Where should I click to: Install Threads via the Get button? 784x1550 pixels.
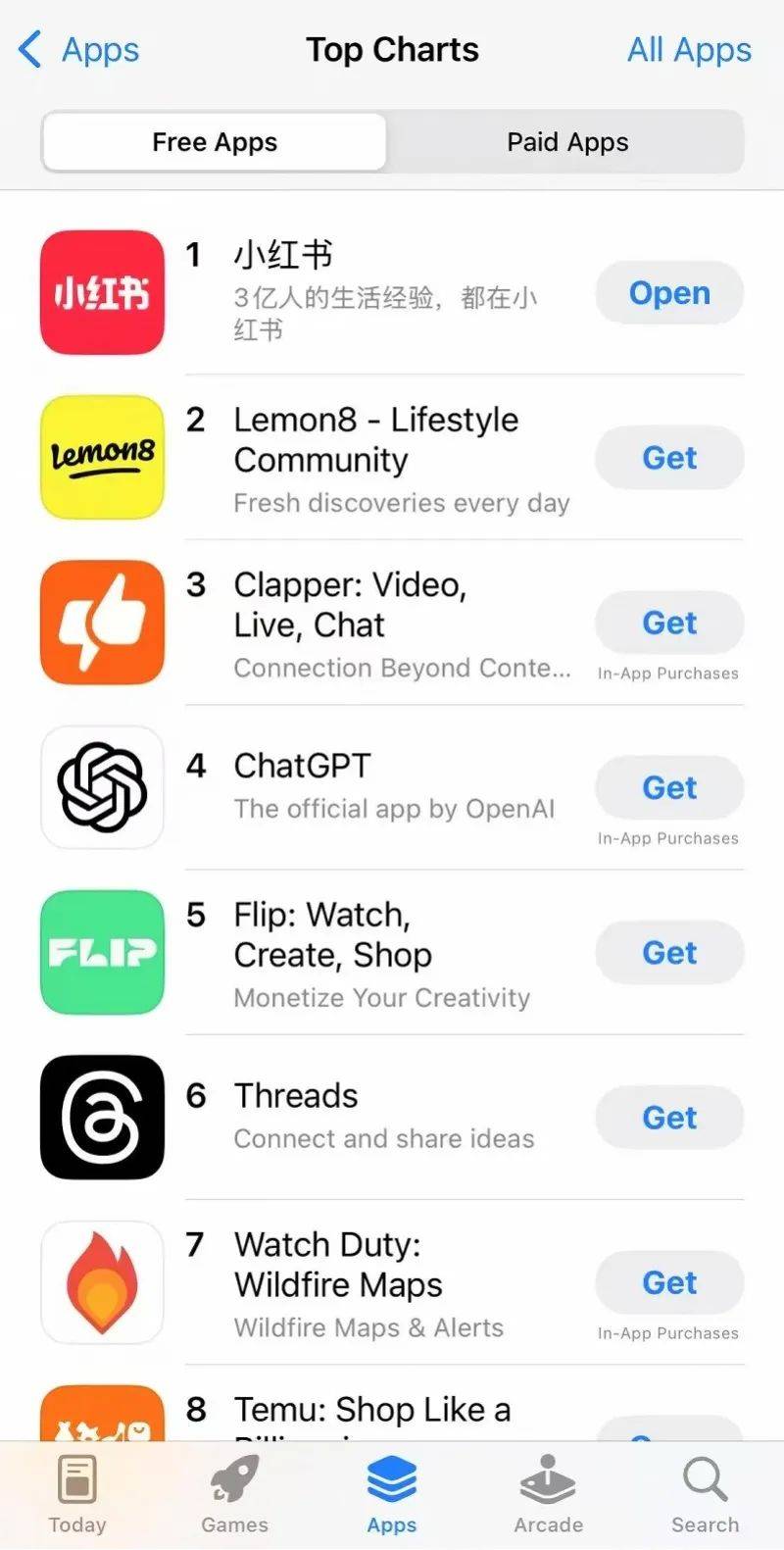(x=669, y=1118)
